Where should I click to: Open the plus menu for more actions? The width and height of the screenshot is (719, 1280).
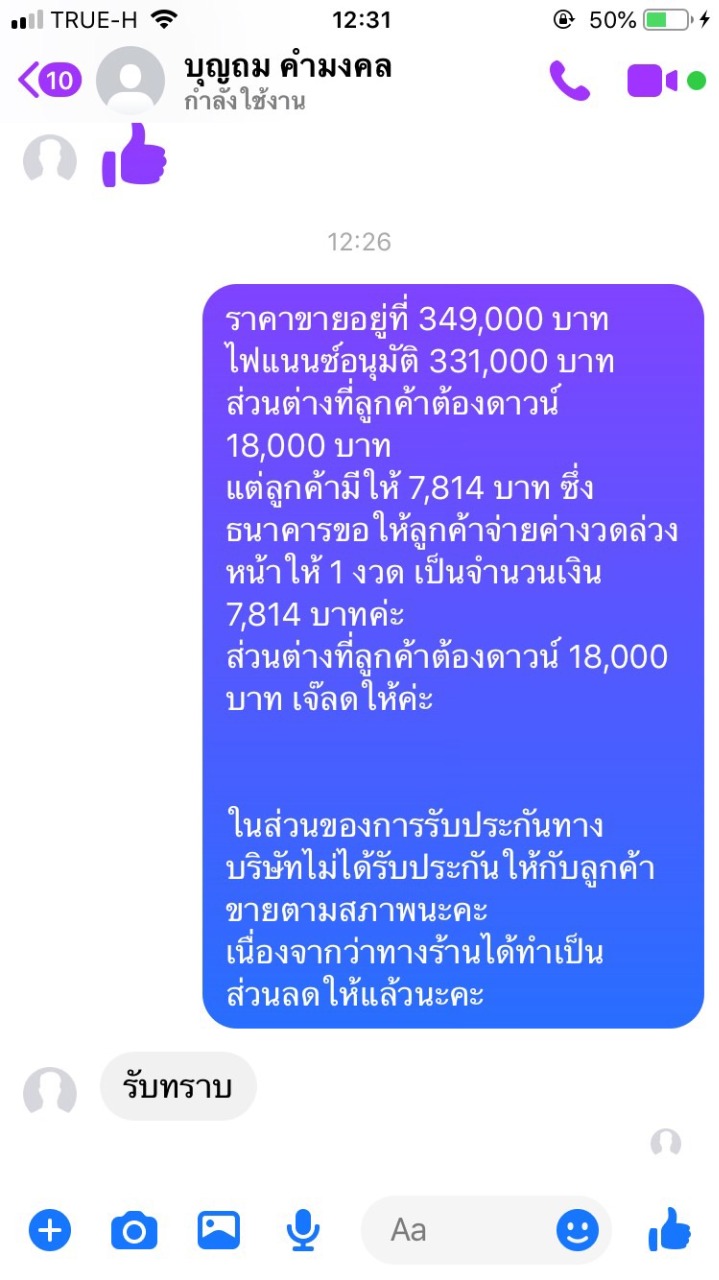tap(50, 1229)
